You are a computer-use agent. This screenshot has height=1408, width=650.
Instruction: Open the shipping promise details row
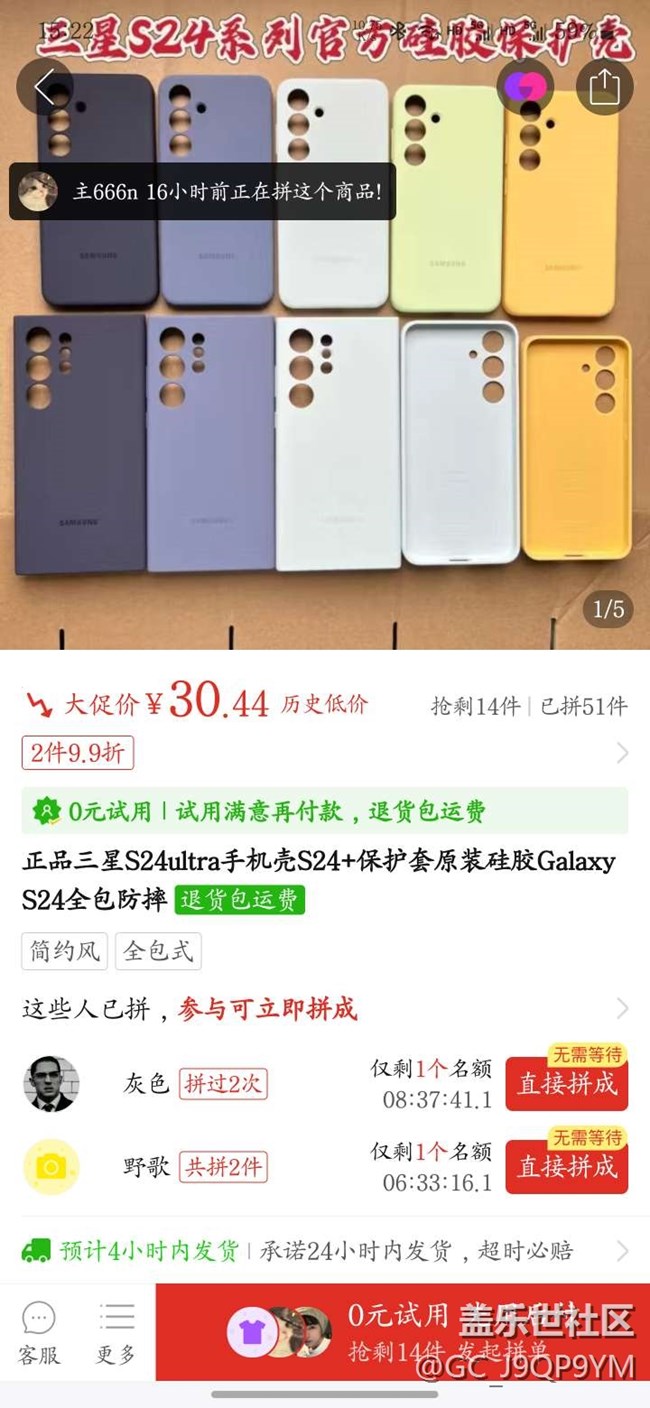coord(325,1250)
